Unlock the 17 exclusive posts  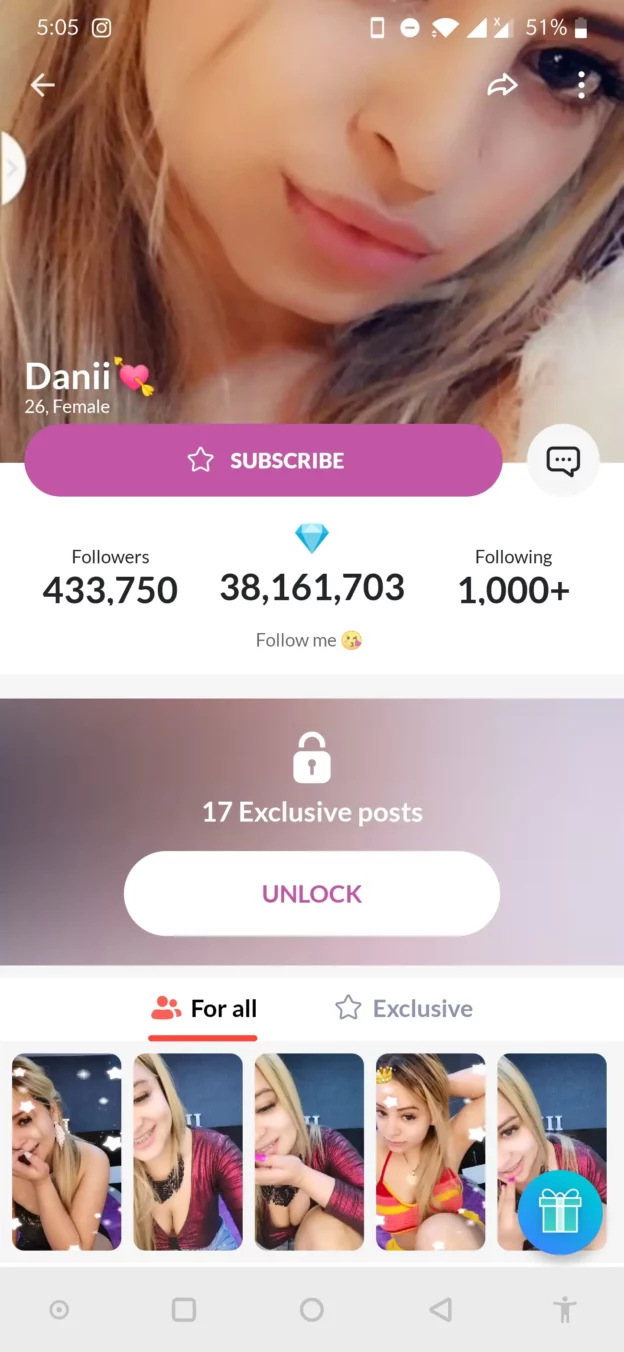(312, 893)
